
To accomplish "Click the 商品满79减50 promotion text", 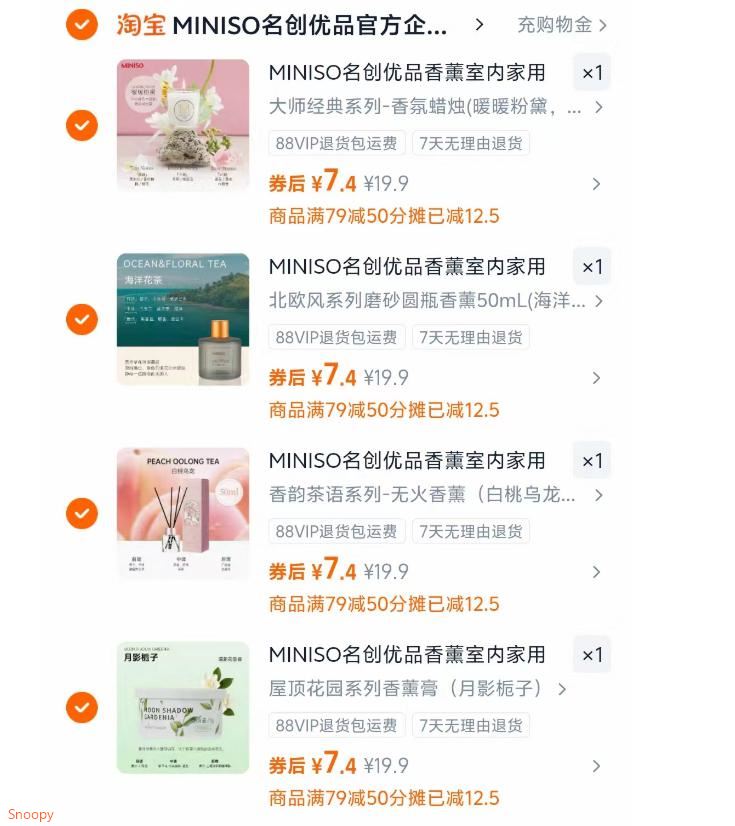I will pos(384,216).
